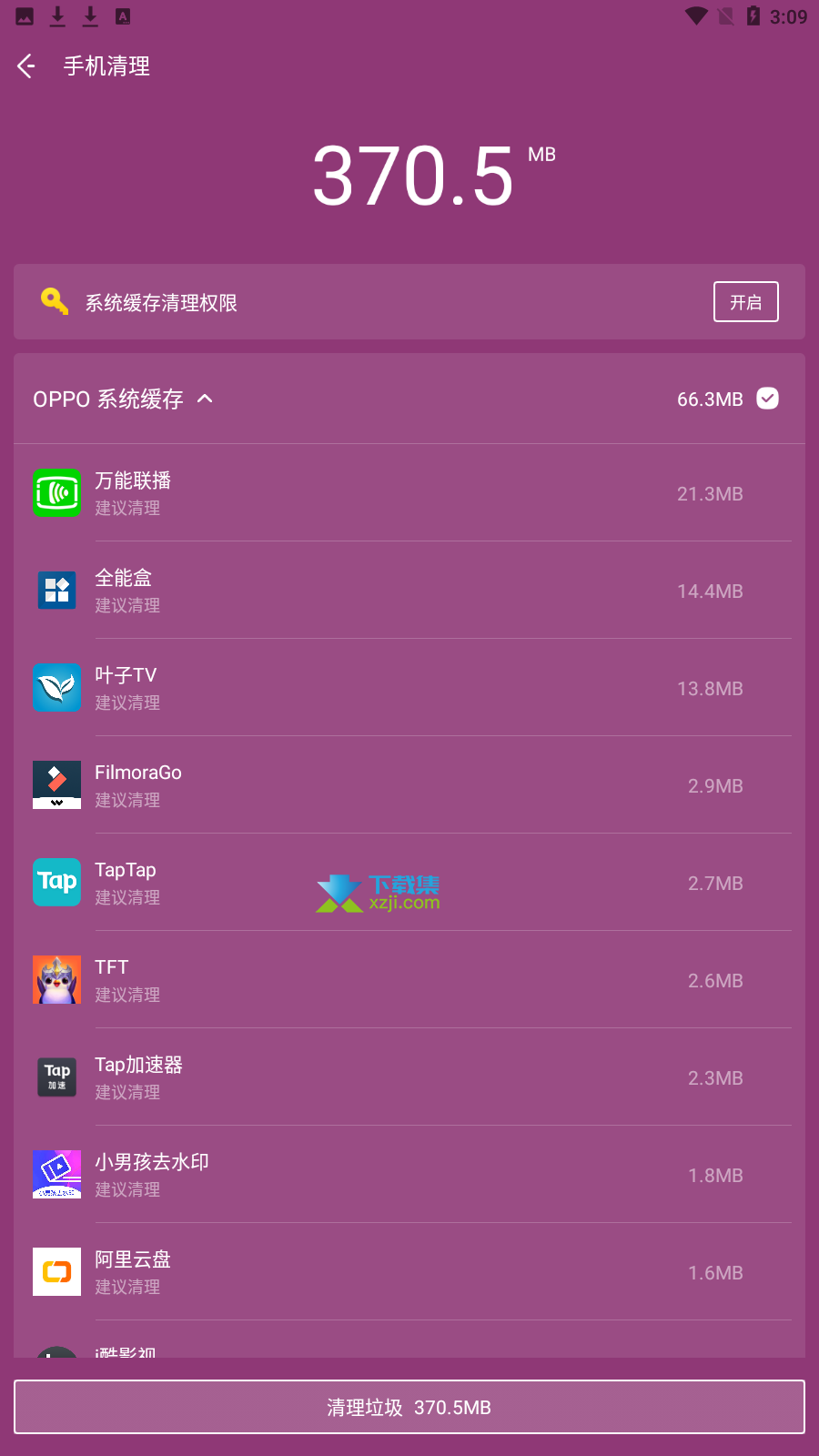Select the 全能盒 cache row
Screen dimensions: 819x1456
[x=409, y=591]
